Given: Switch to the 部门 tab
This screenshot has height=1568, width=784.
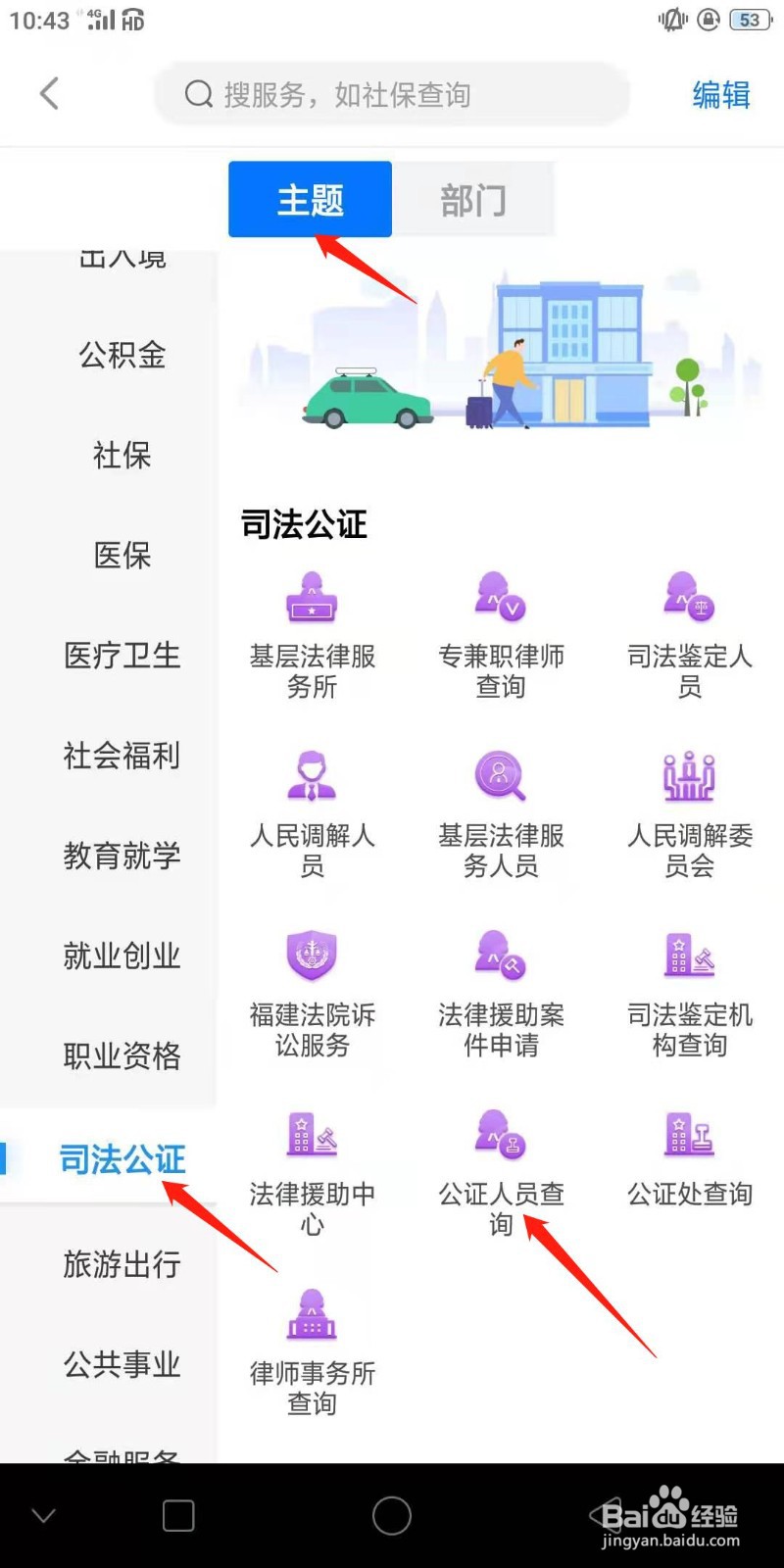Looking at the screenshot, I should (473, 200).
